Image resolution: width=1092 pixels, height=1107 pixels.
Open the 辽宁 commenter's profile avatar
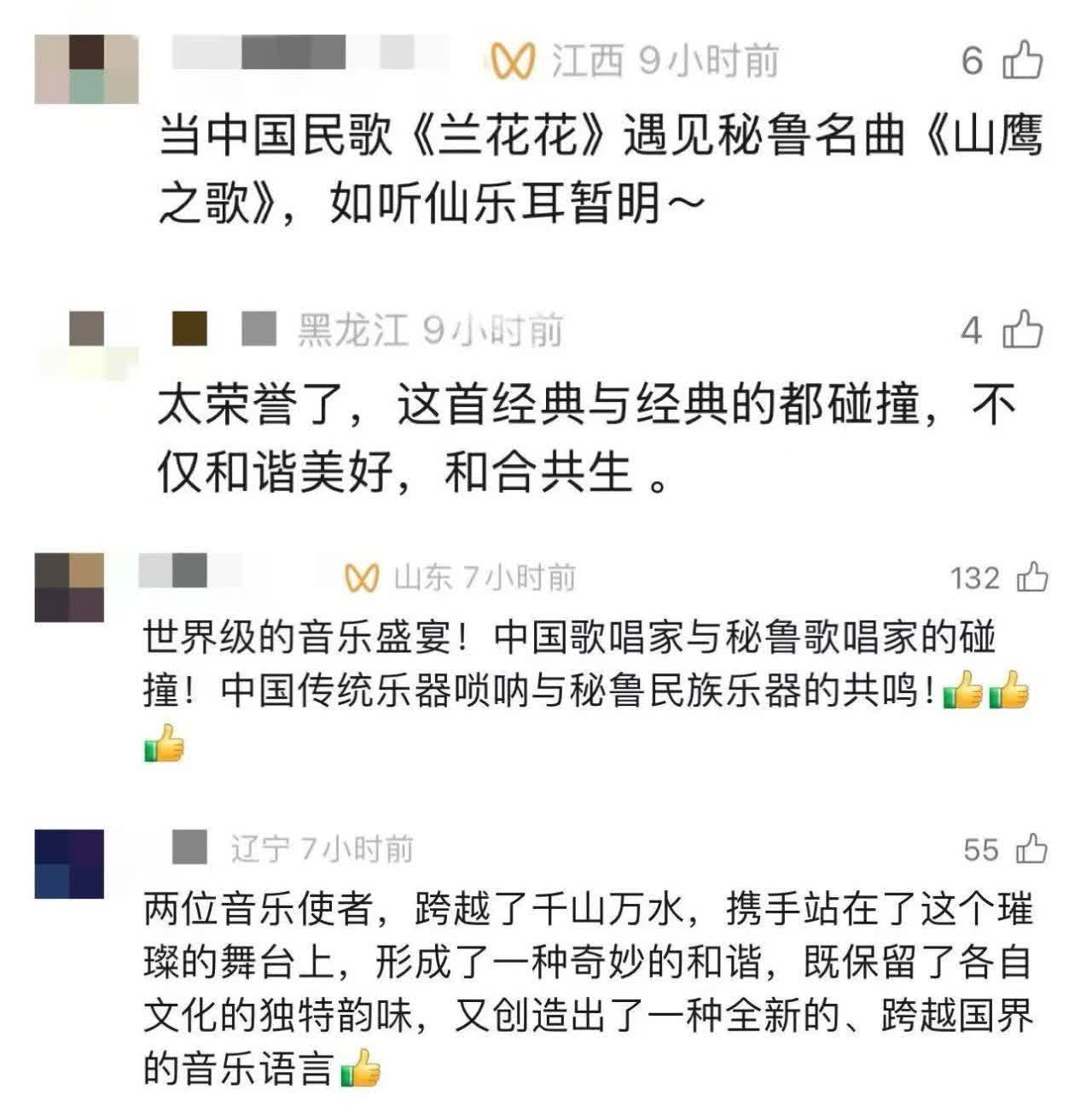click(x=69, y=863)
